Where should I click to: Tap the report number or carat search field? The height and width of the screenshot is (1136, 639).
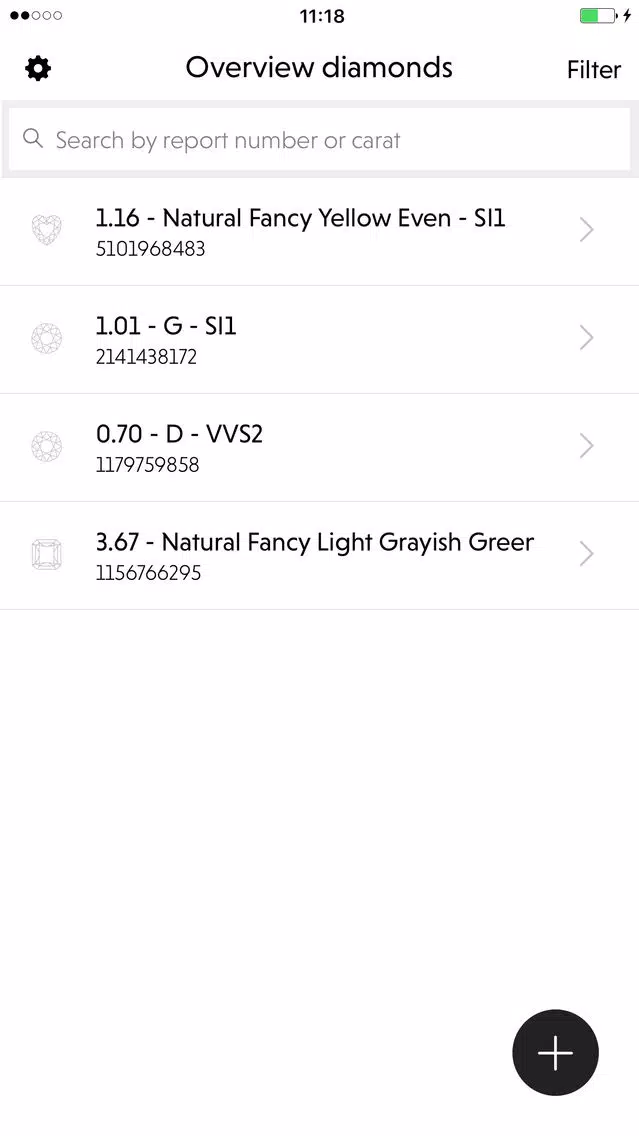(320, 140)
